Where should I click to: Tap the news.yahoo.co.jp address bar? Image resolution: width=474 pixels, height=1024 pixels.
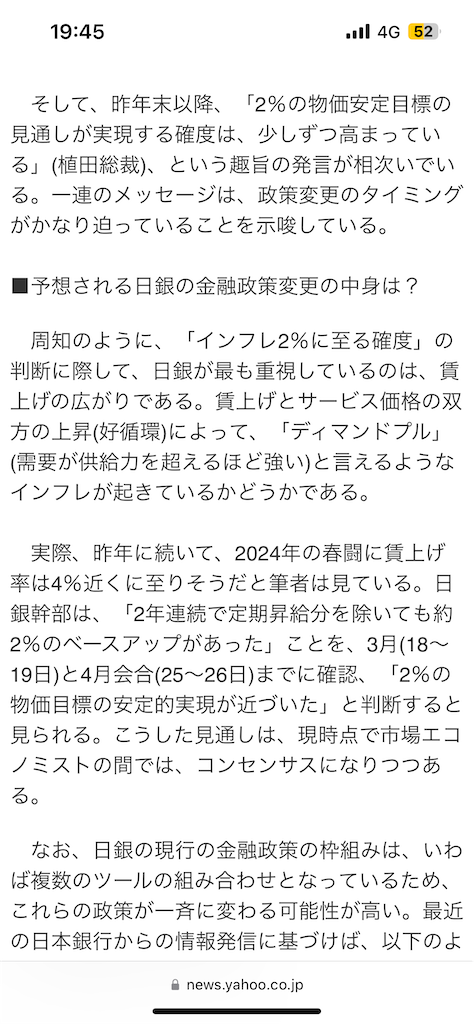pos(237,985)
